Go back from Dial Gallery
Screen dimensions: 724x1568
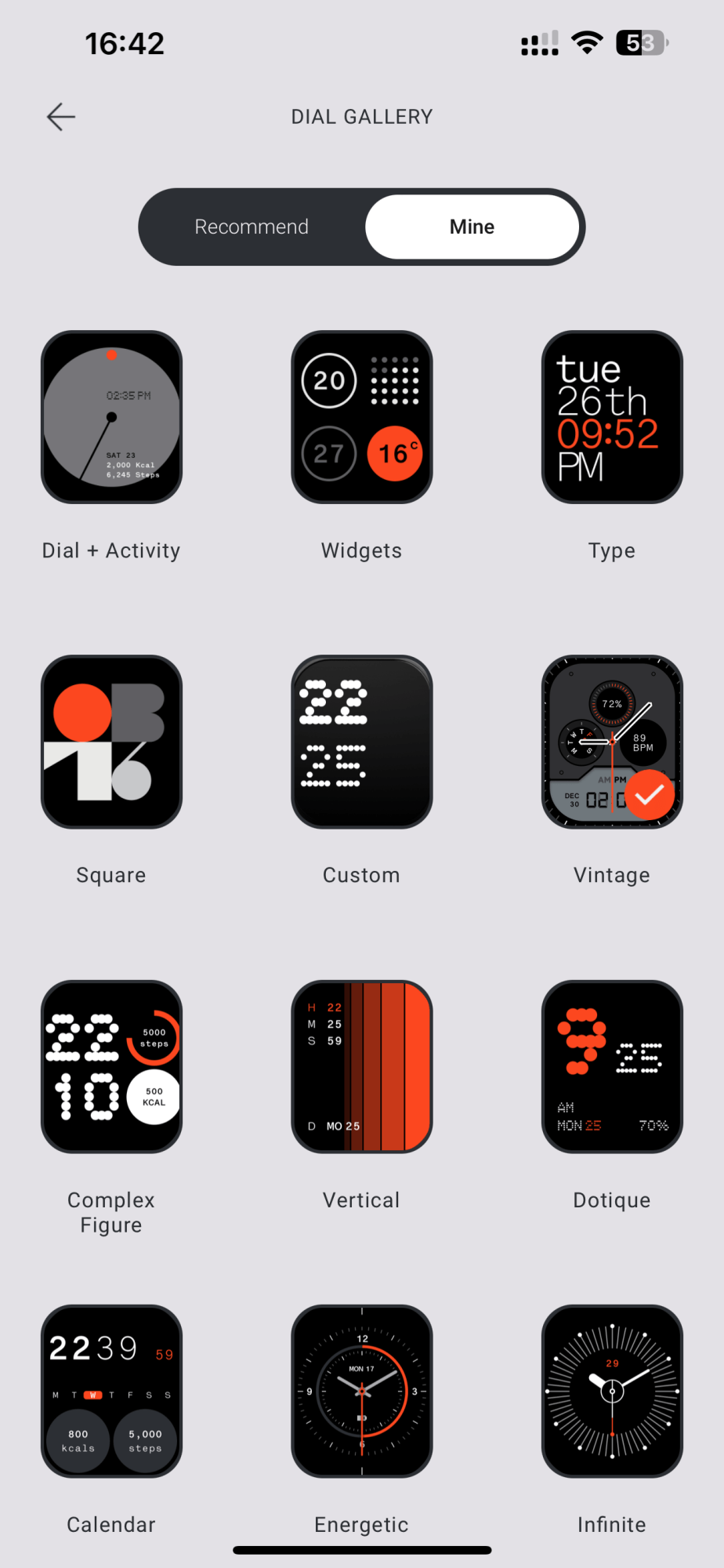coord(61,117)
